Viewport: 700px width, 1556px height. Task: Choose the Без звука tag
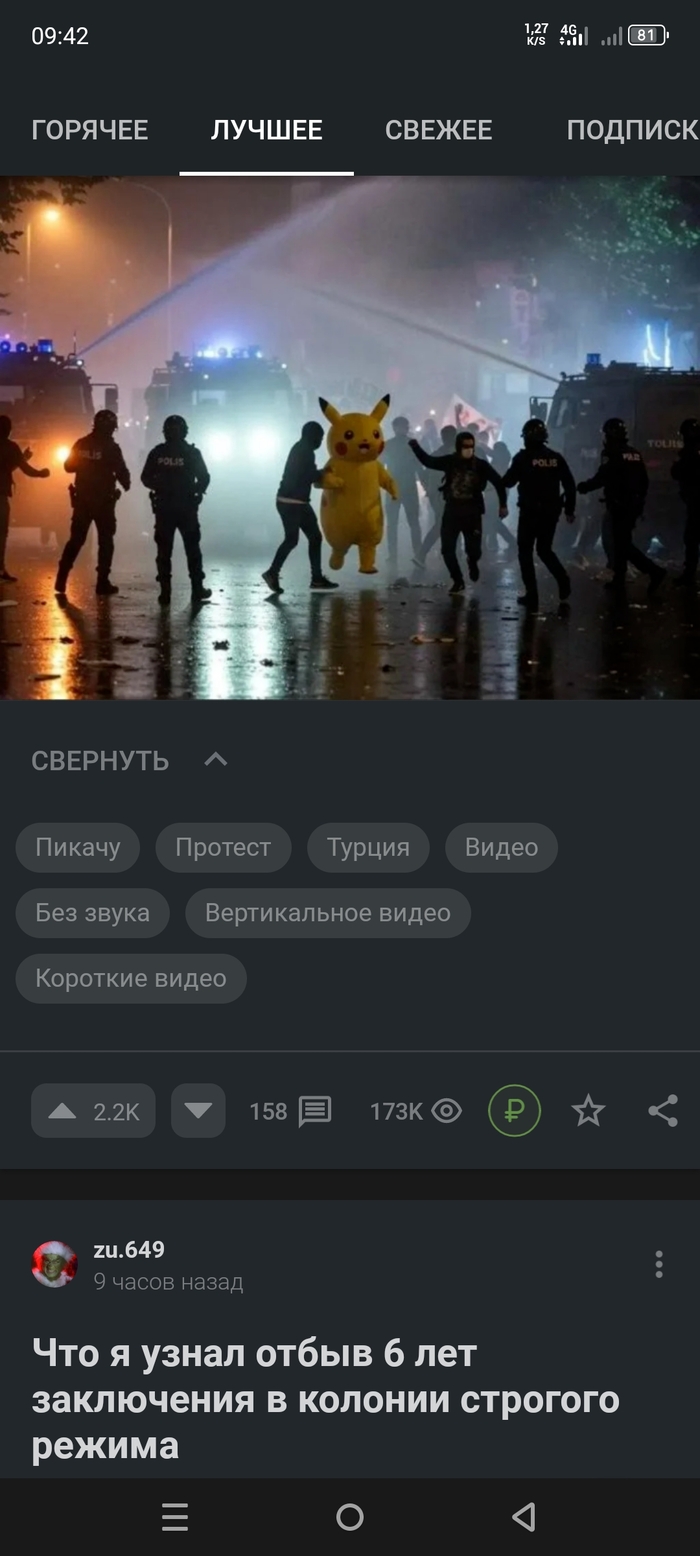[x=92, y=913]
